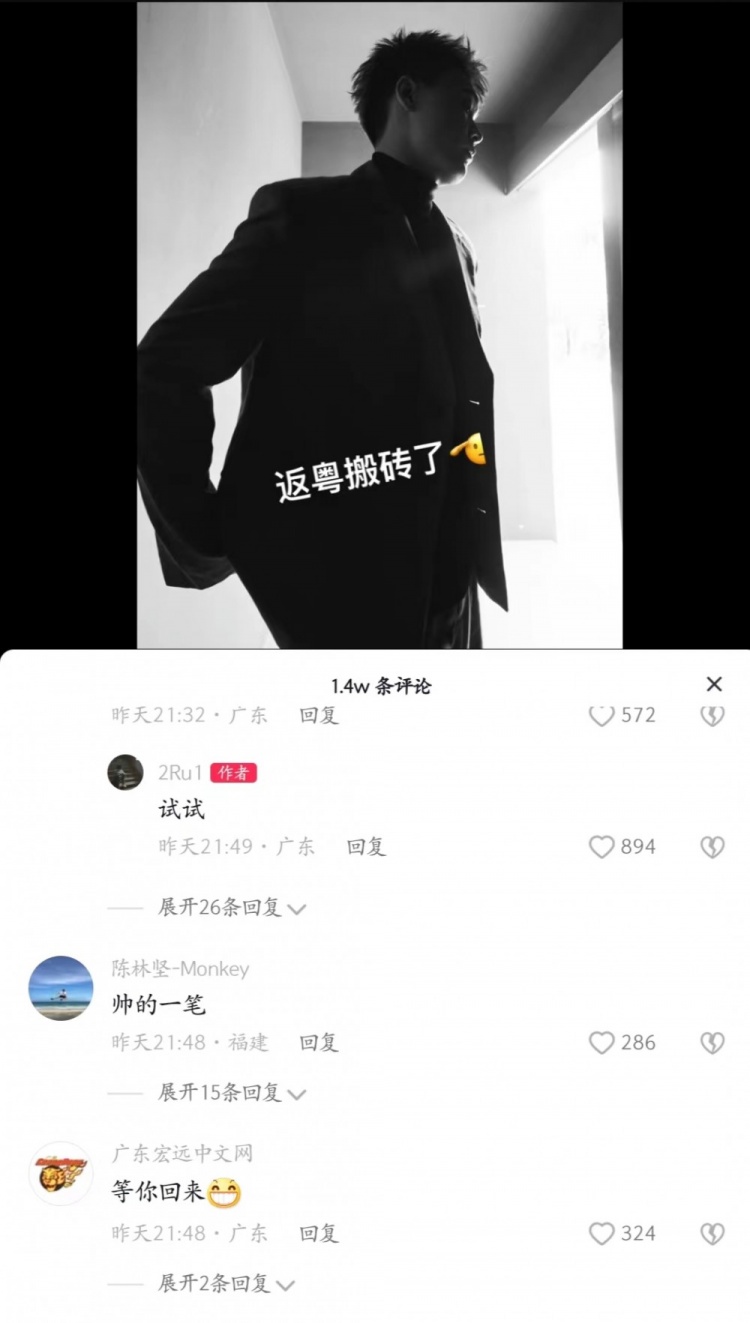Image resolution: width=750 pixels, height=1323 pixels.
Task: Dislike the comment "帅的一笔"
Action: 712,1043
